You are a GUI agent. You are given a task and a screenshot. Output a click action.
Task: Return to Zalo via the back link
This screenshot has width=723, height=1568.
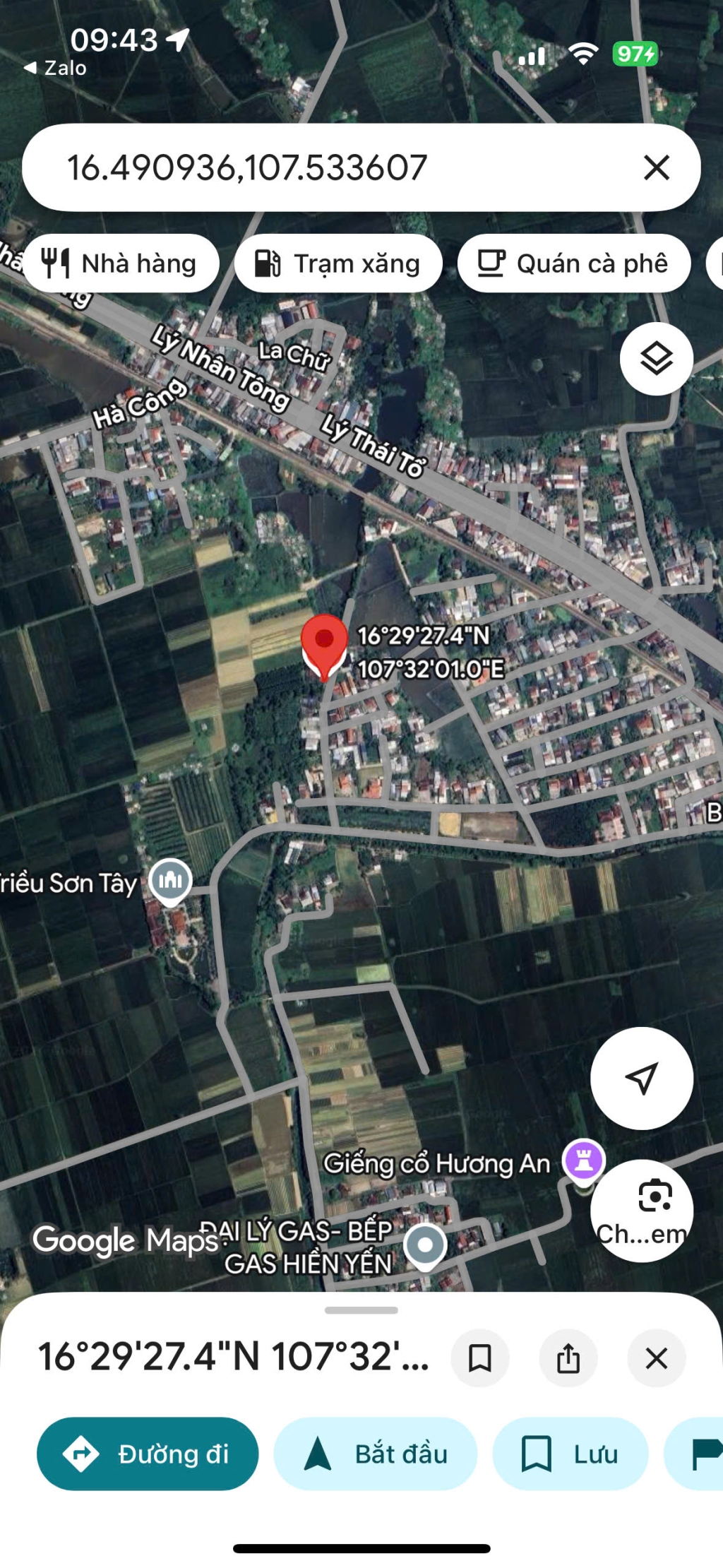(x=56, y=68)
